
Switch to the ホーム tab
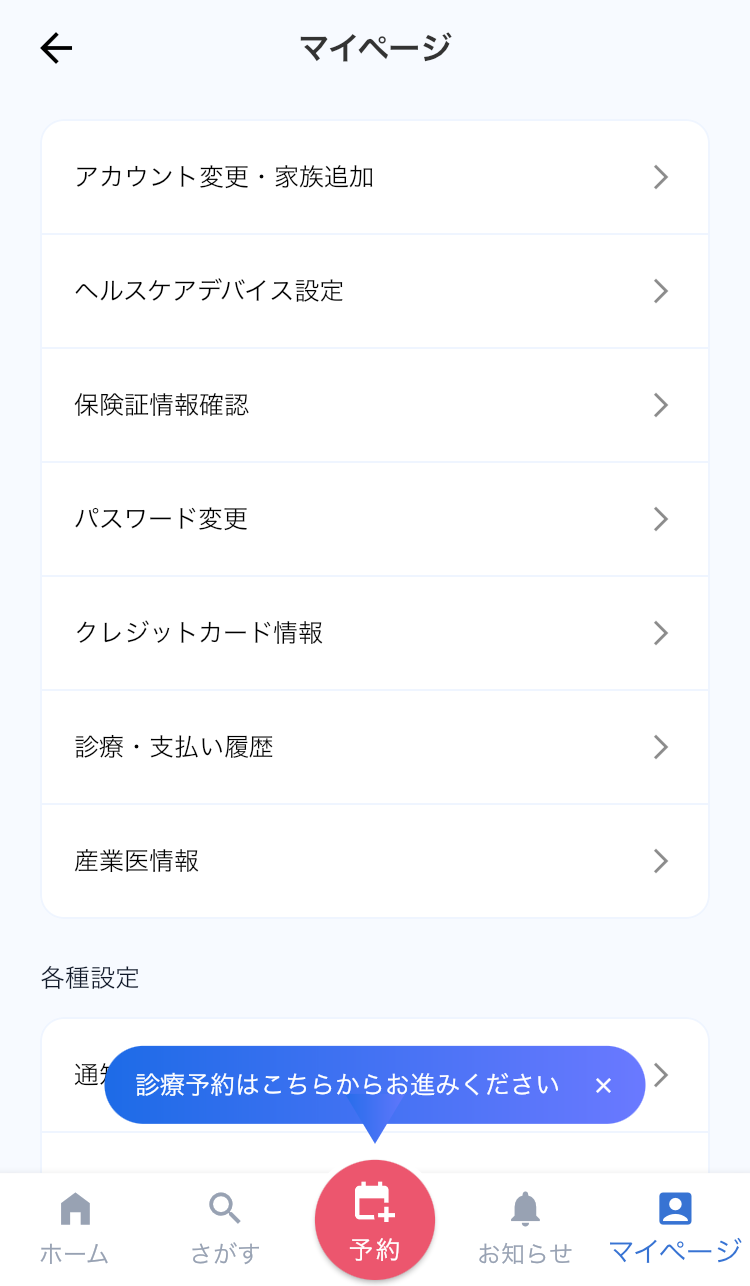(x=75, y=1229)
